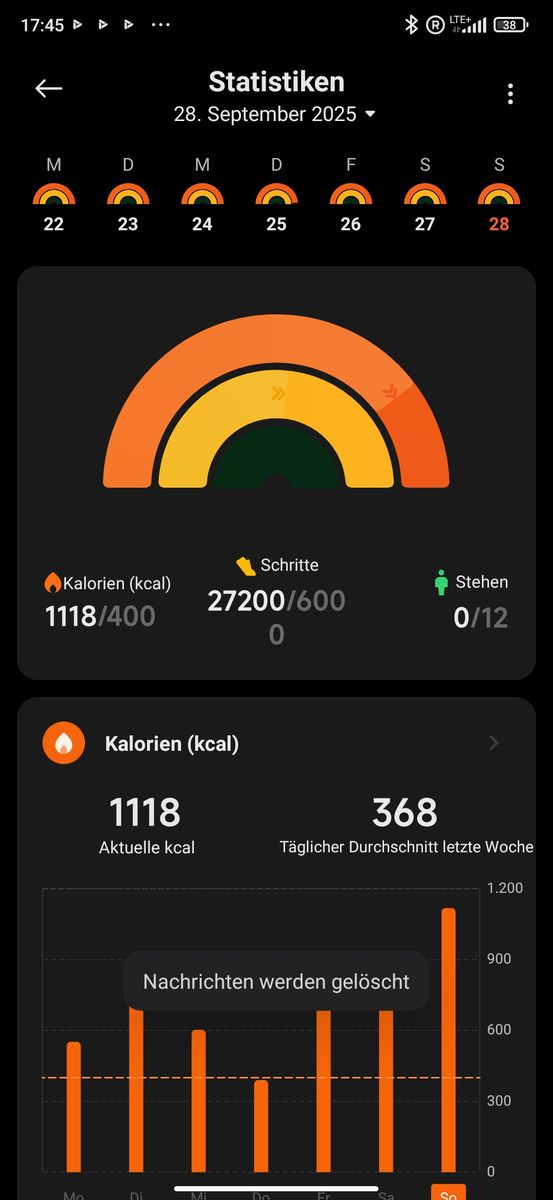Select Thursday 25 in the week strip
Viewport: 553px width, 1200px height.
(276, 196)
